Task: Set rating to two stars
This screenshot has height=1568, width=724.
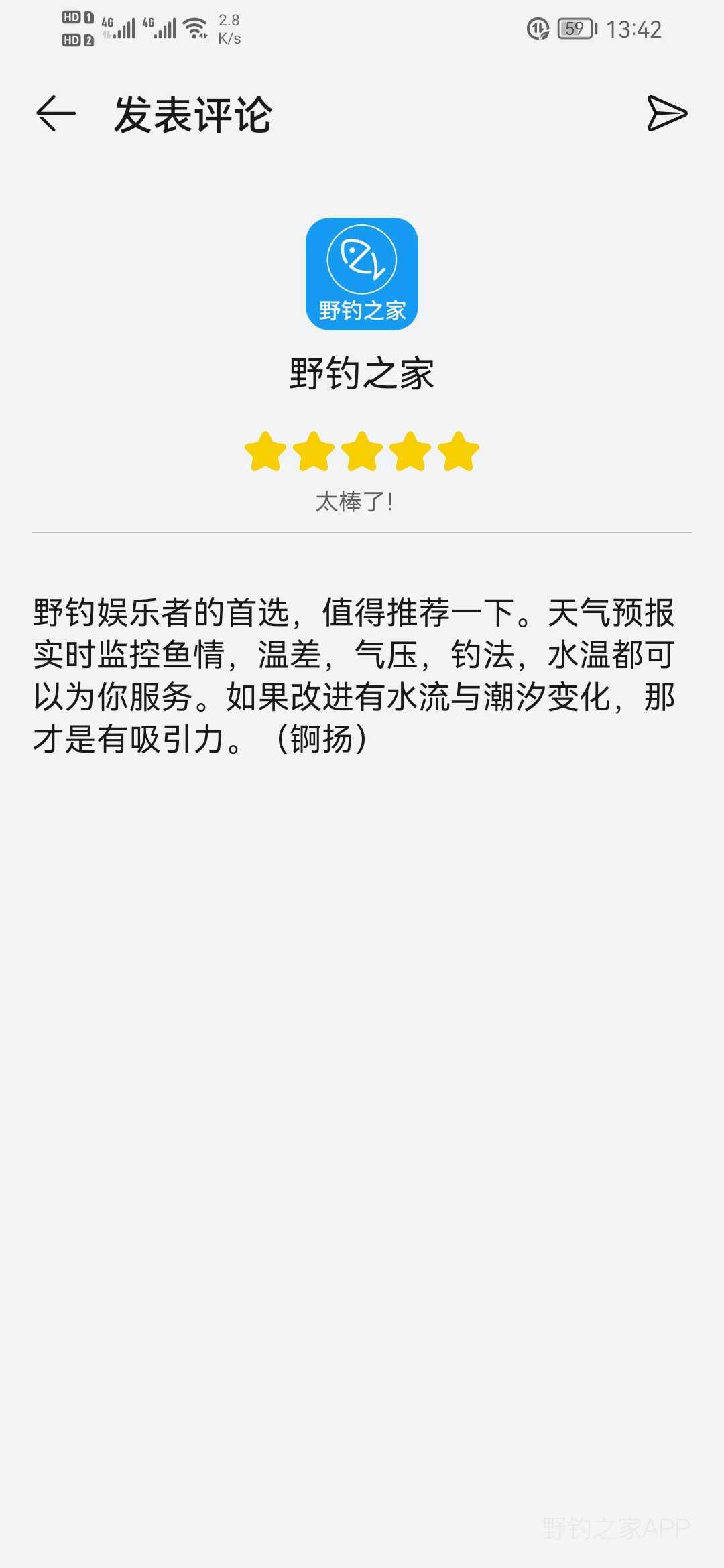Action: coord(314,452)
